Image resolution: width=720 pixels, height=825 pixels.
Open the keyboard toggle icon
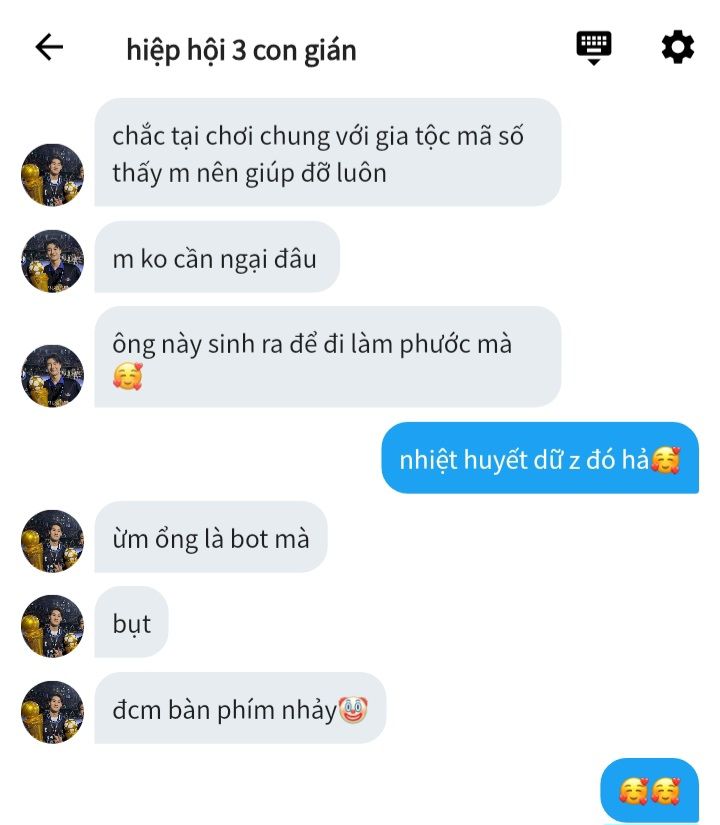(594, 47)
